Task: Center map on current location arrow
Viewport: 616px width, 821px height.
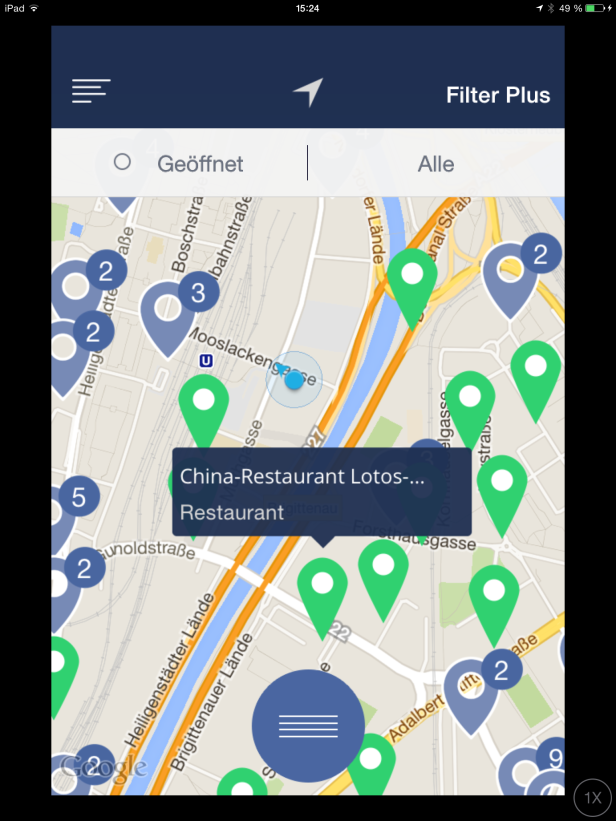Action: (x=309, y=92)
